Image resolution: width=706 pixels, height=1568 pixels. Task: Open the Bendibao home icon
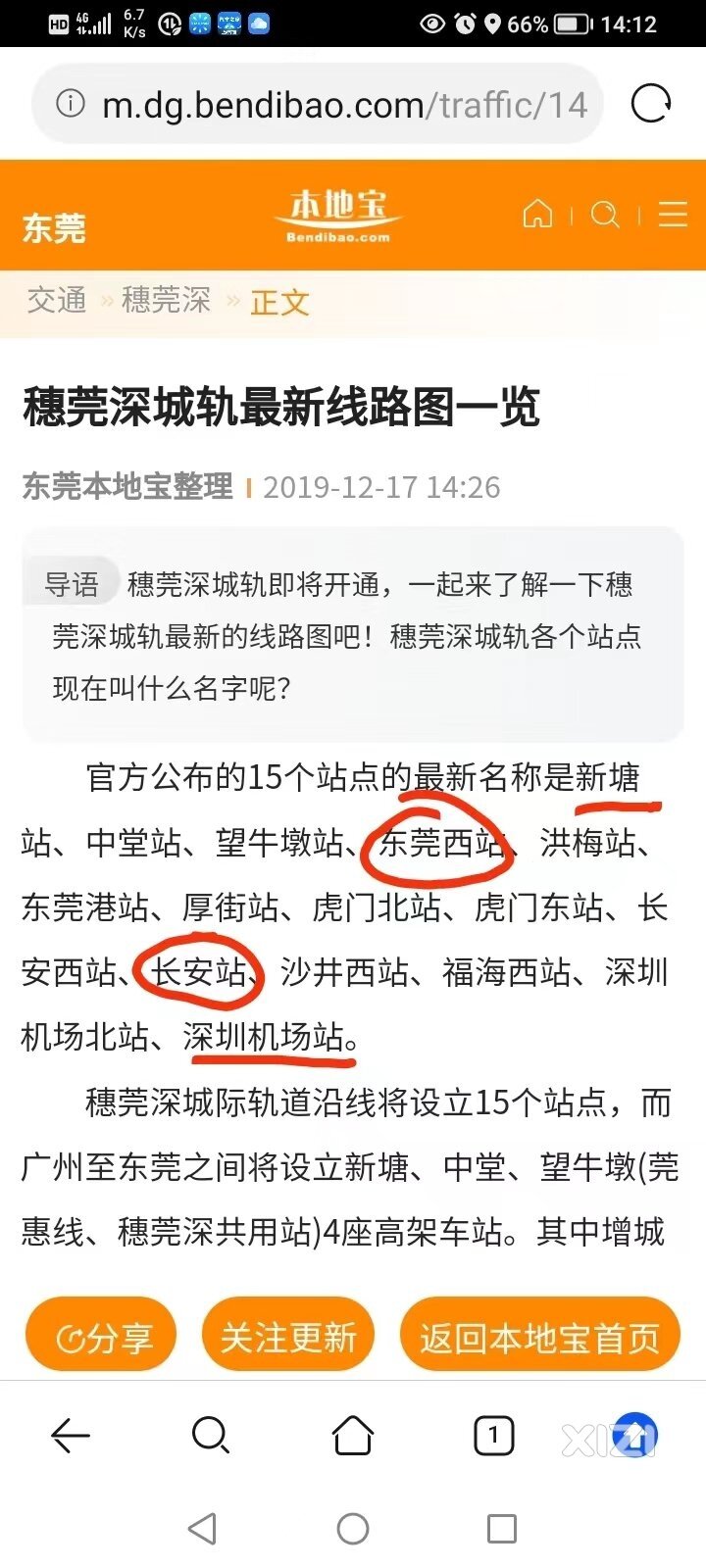pyautogui.click(x=537, y=214)
